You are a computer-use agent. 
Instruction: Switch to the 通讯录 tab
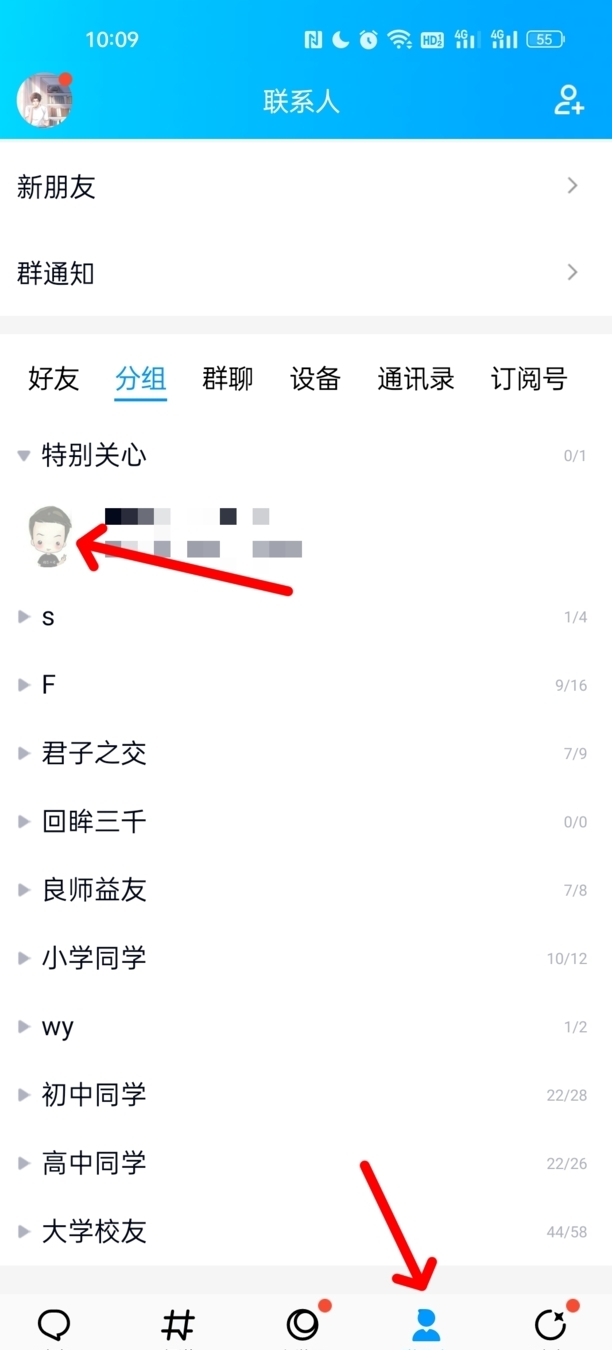415,379
